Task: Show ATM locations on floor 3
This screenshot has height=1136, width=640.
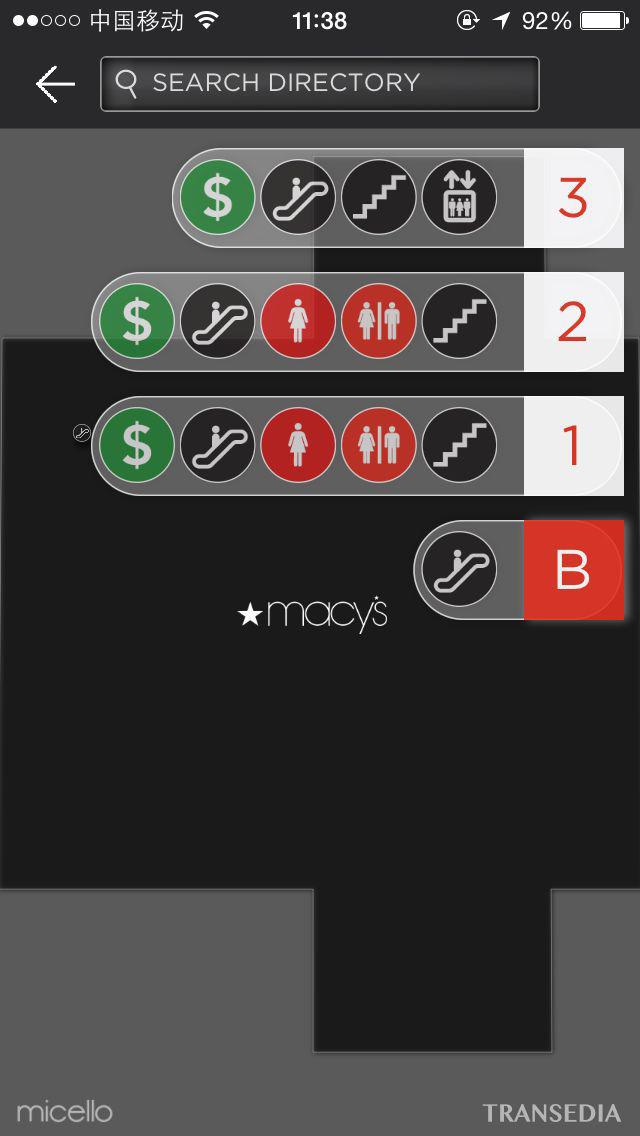Action: tap(217, 198)
